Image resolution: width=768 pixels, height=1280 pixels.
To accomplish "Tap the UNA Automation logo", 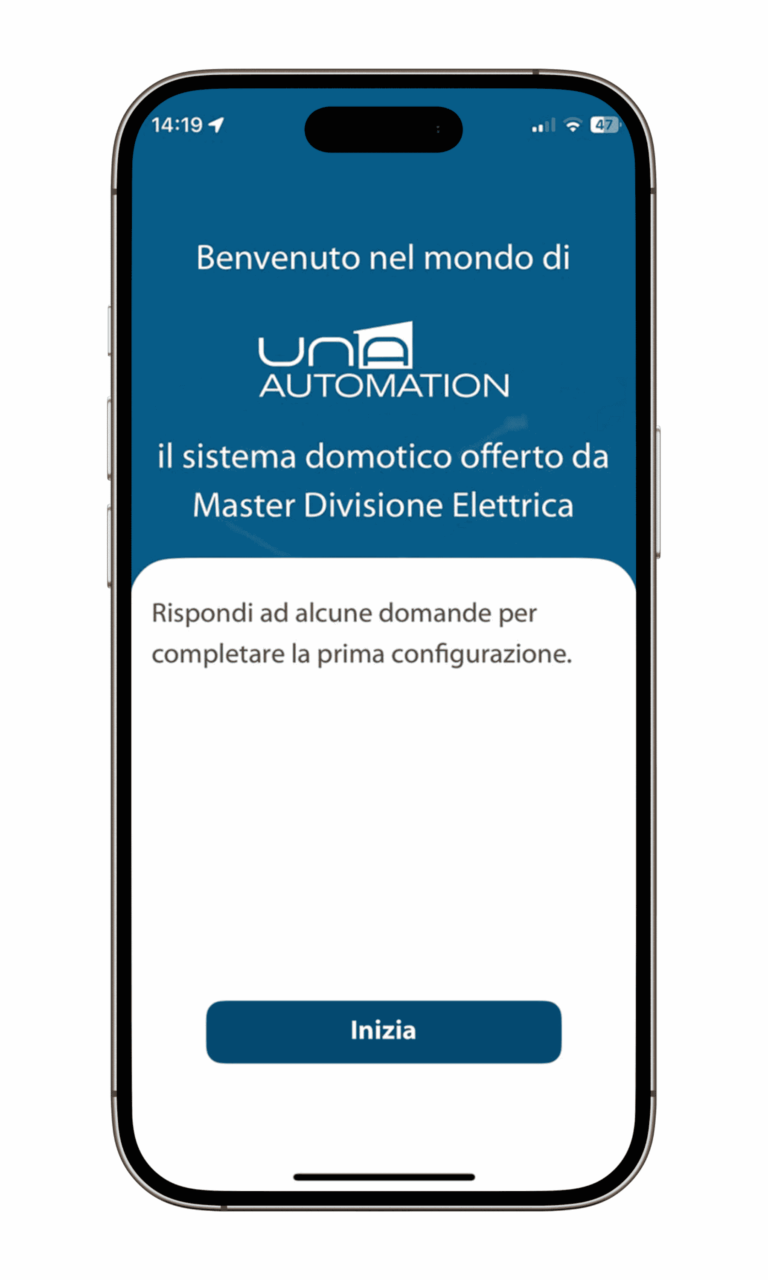I will 383,355.
